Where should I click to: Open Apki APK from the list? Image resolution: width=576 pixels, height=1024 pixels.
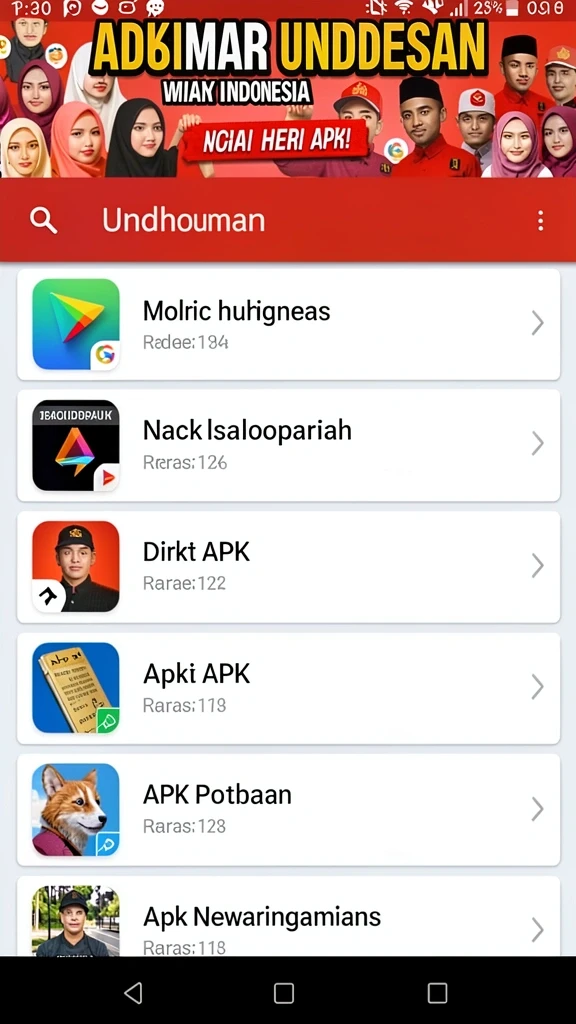[x=288, y=688]
